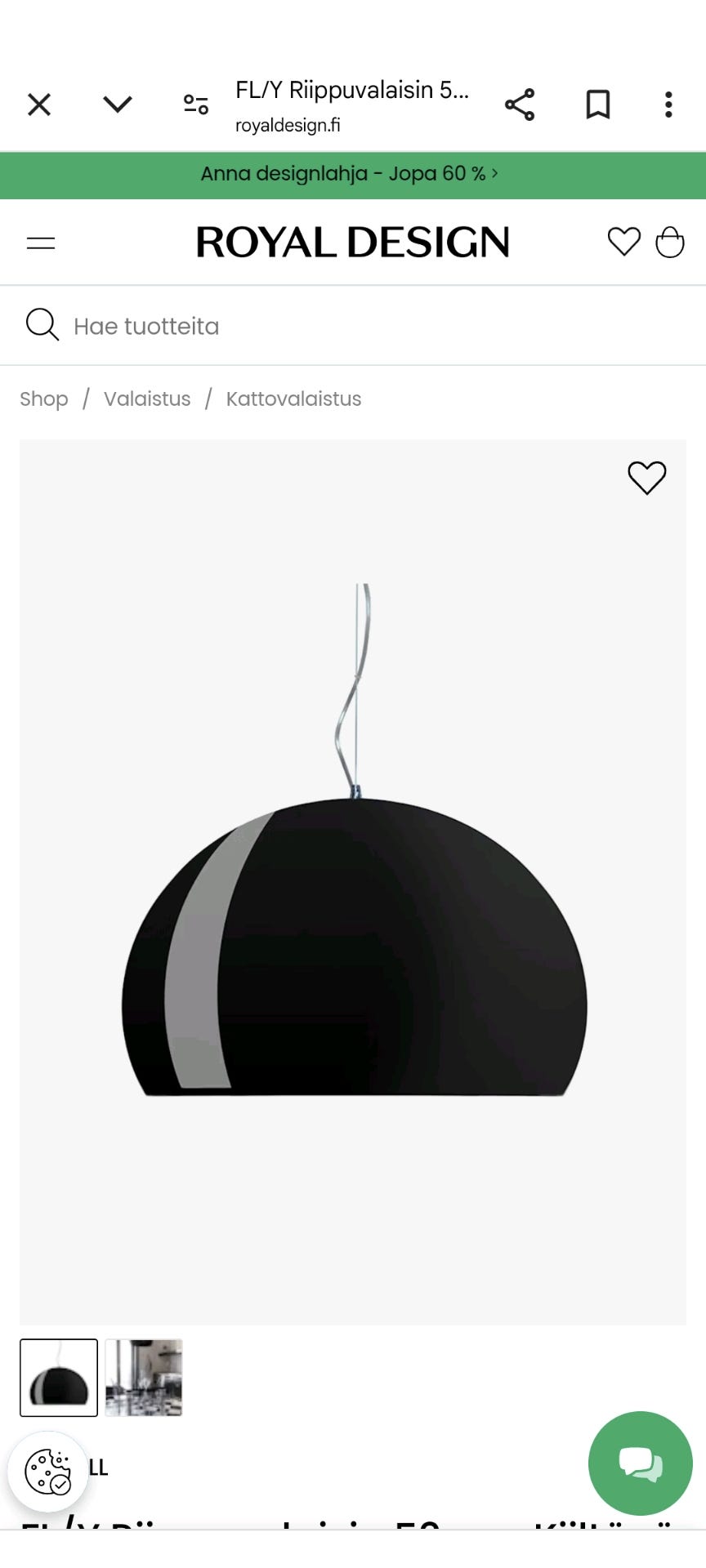Open the cookie settings button
Image resolution: width=706 pixels, height=1568 pixels.
pyautogui.click(x=48, y=1472)
